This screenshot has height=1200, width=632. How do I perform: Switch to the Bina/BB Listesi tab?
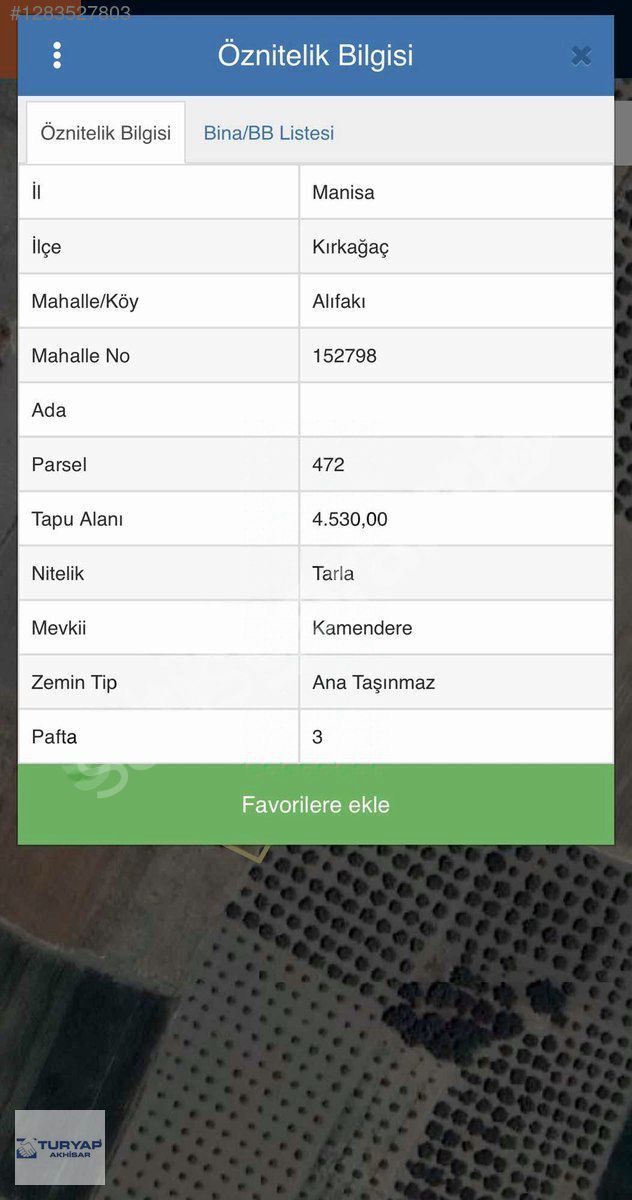point(268,133)
